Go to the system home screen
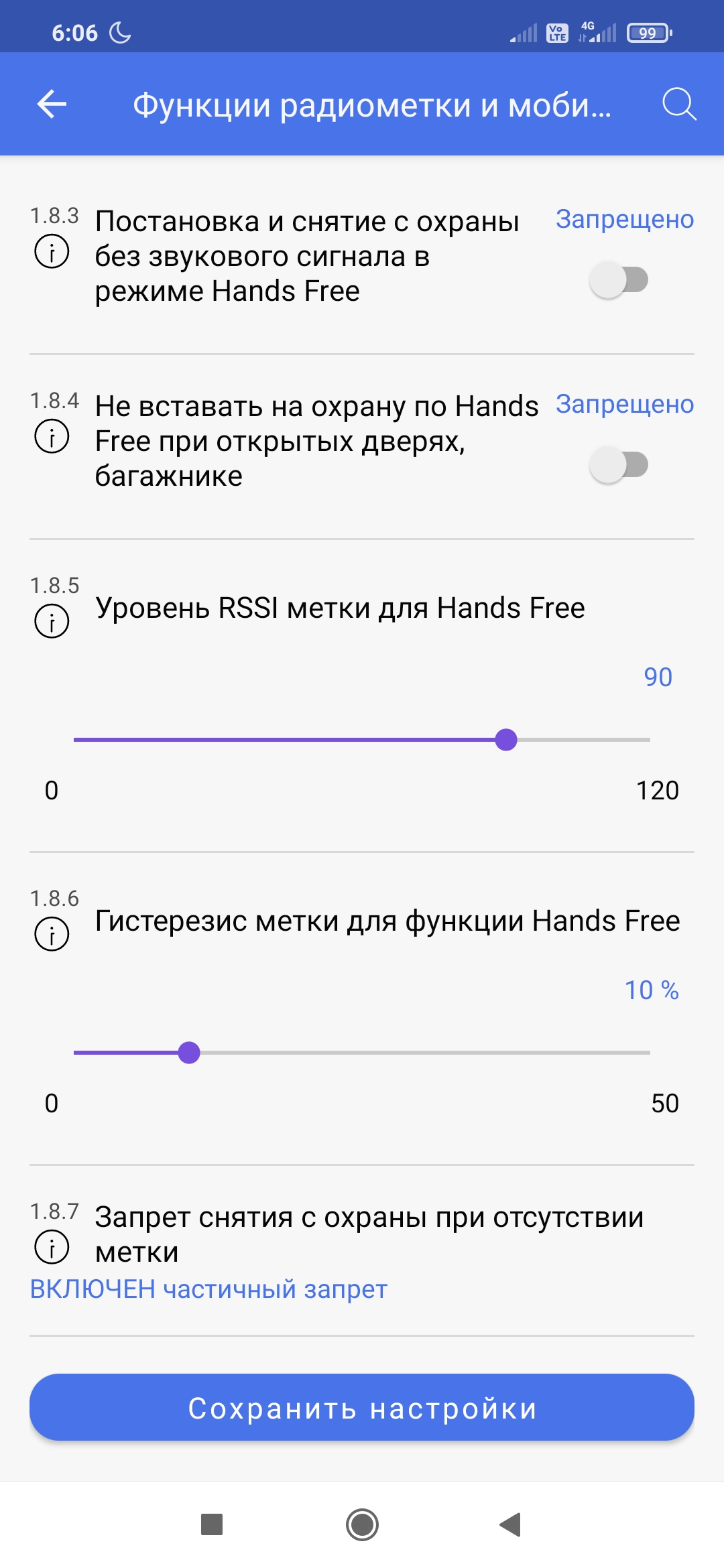This screenshot has height=1568, width=724. 362,1525
